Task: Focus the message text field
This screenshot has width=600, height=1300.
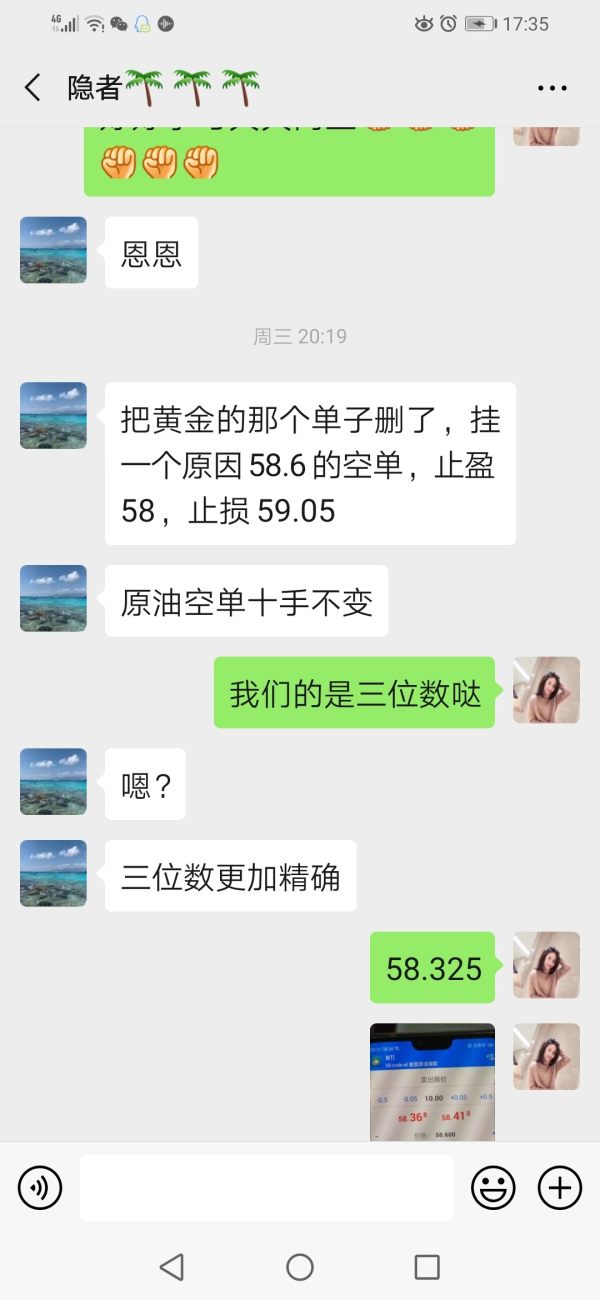Action: pyautogui.click(x=266, y=1188)
